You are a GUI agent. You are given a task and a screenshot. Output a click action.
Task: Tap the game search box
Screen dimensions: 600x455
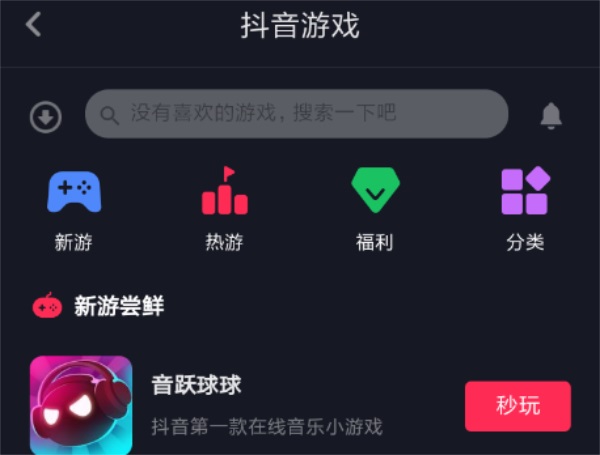pyautogui.click(x=296, y=114)
